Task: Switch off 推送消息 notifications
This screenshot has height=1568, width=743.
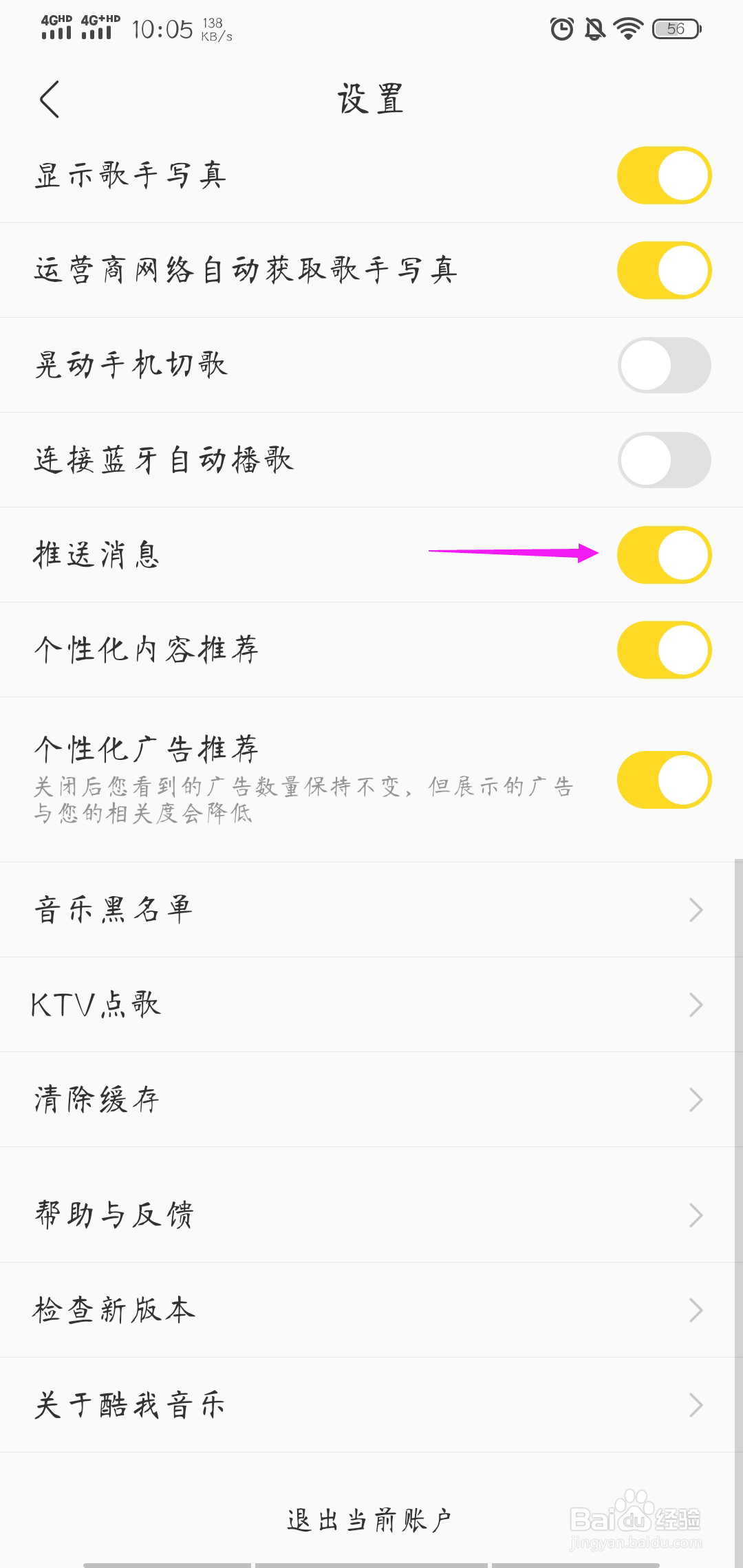Action: (664, 555)
